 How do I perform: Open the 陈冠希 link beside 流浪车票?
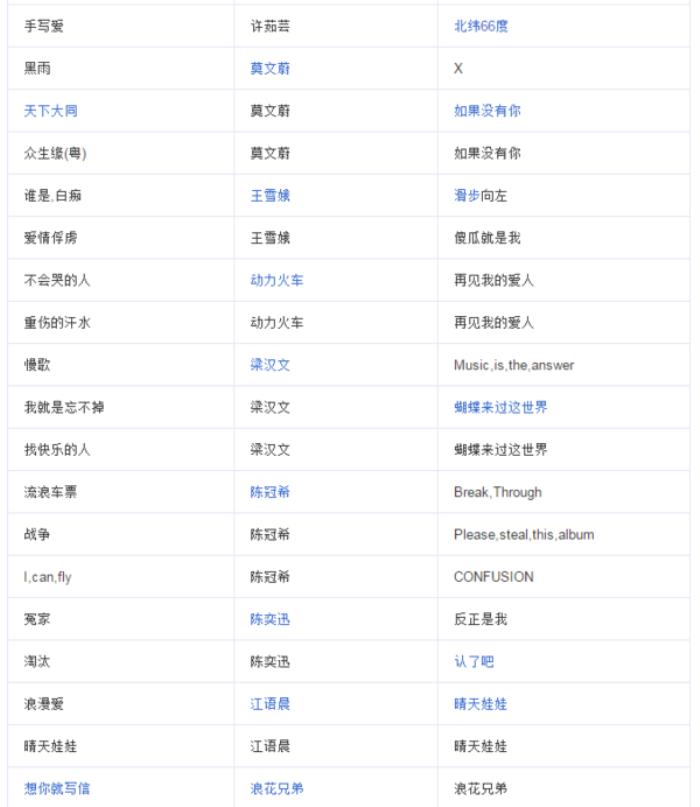[270, 492]
